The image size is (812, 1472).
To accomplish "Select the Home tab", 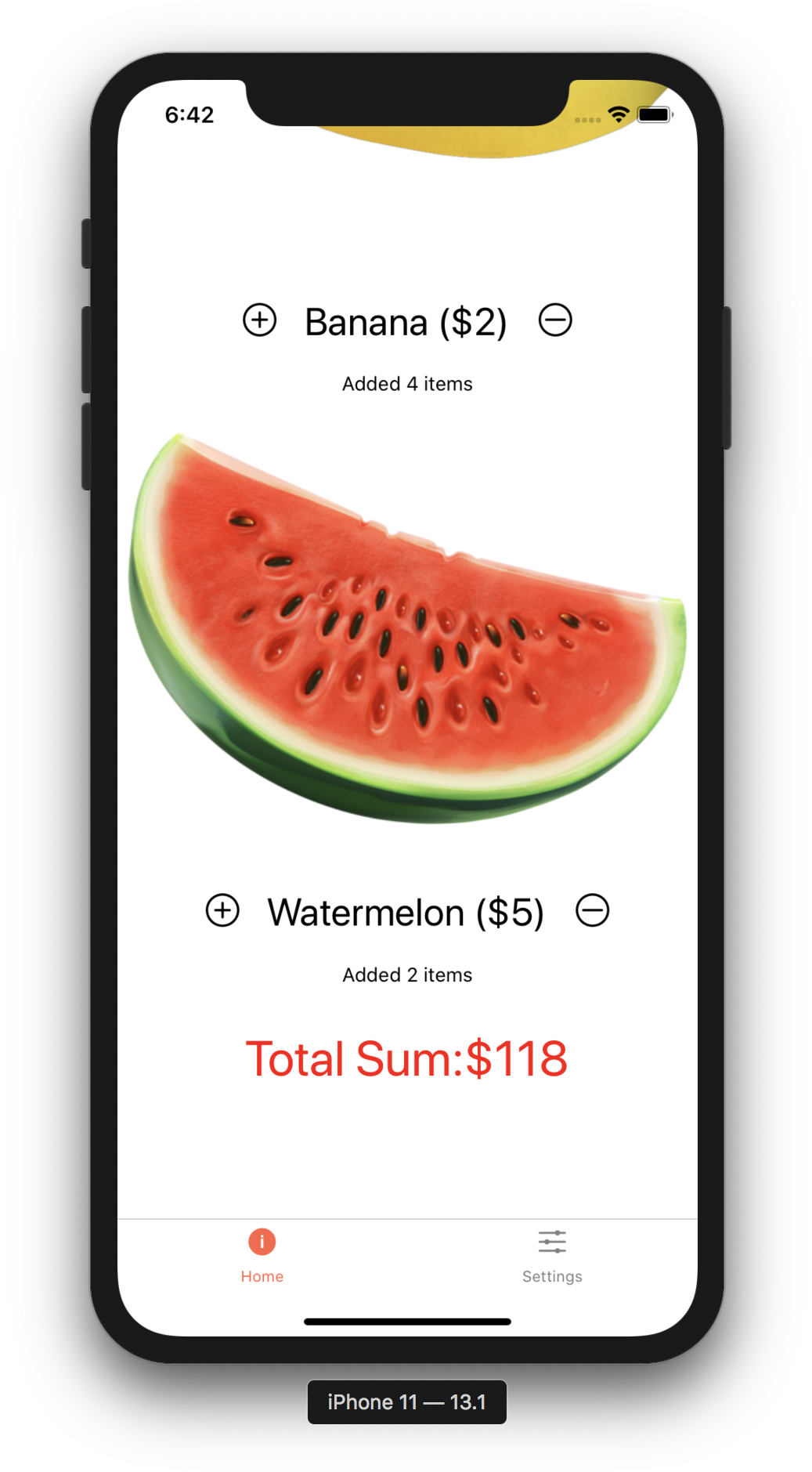I will point(262,1255).
